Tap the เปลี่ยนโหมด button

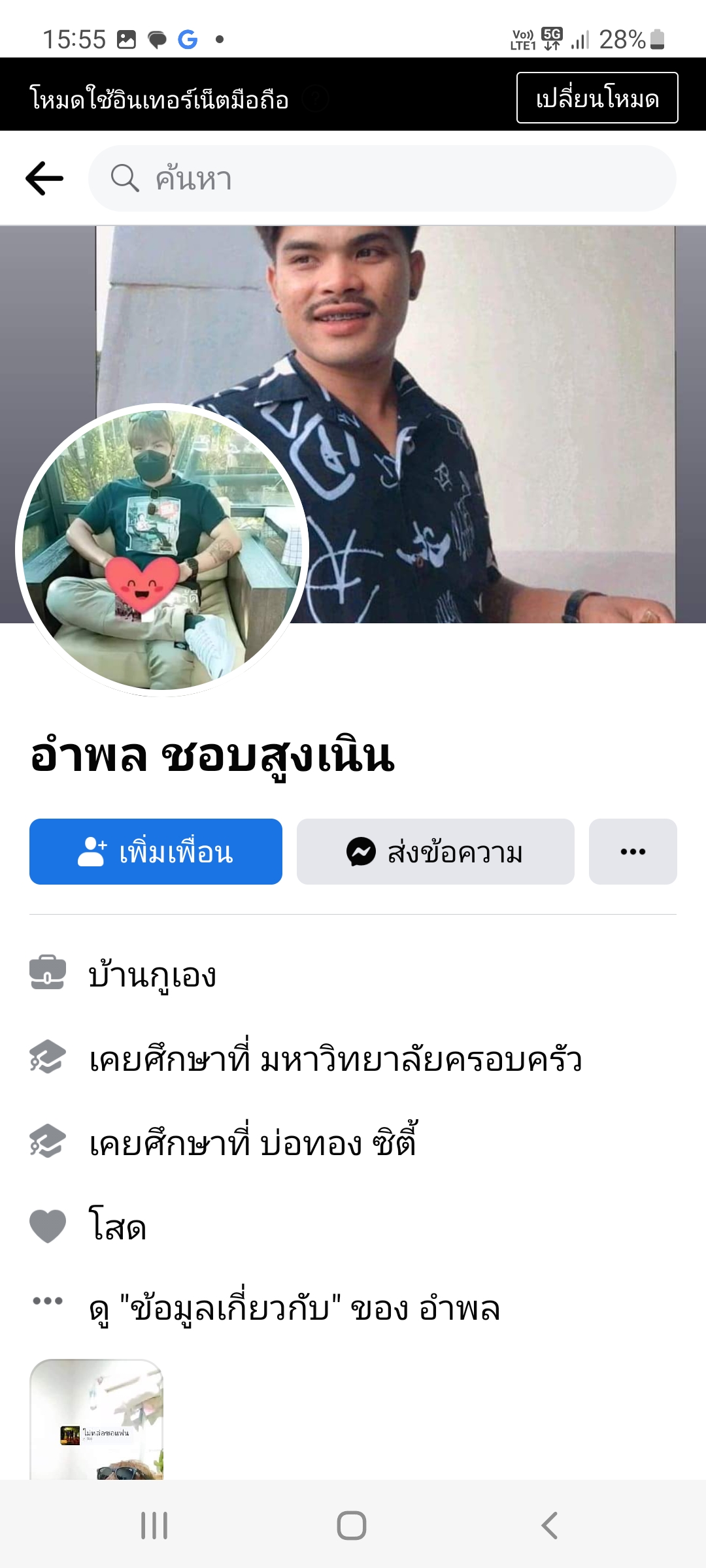tap(597, 98)
